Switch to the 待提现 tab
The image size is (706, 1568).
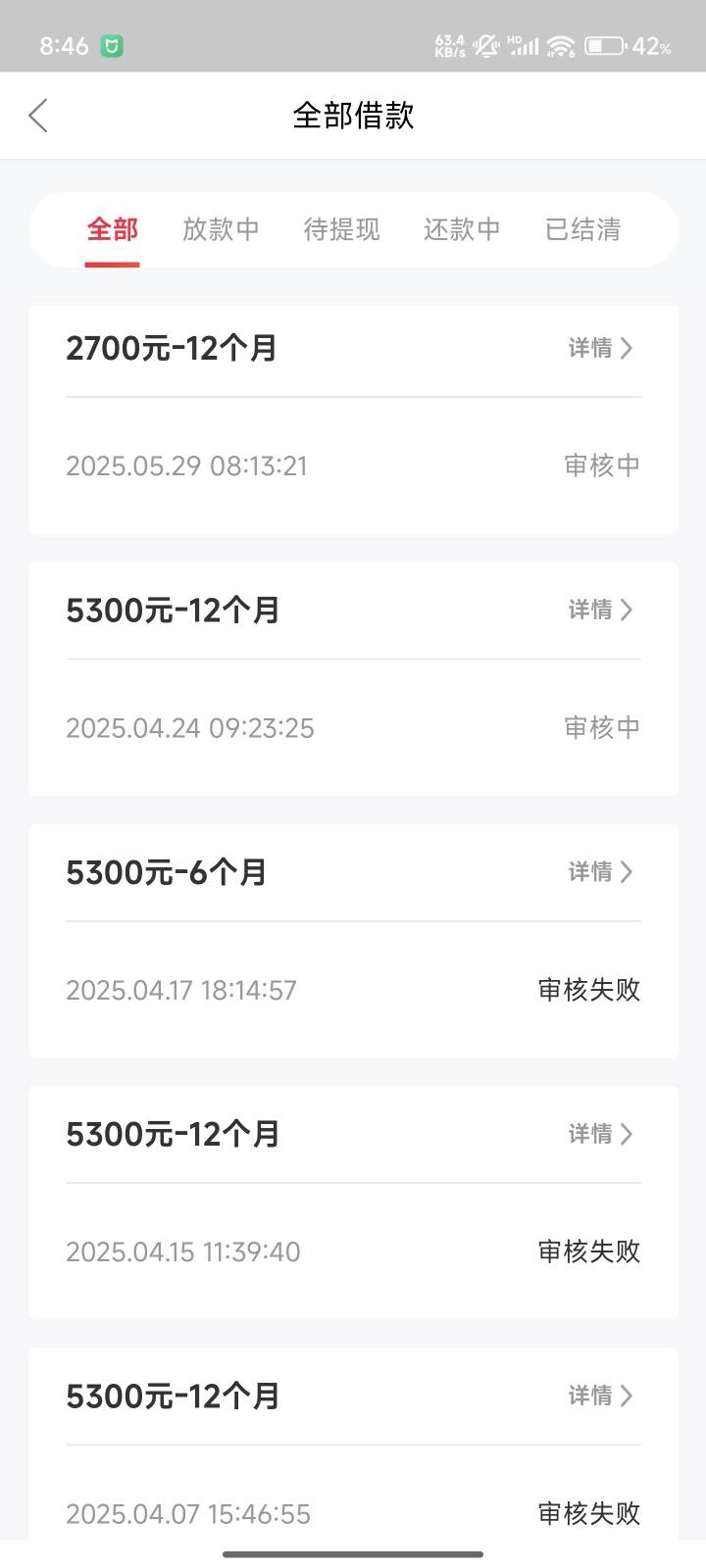click(x=341, y=229)
